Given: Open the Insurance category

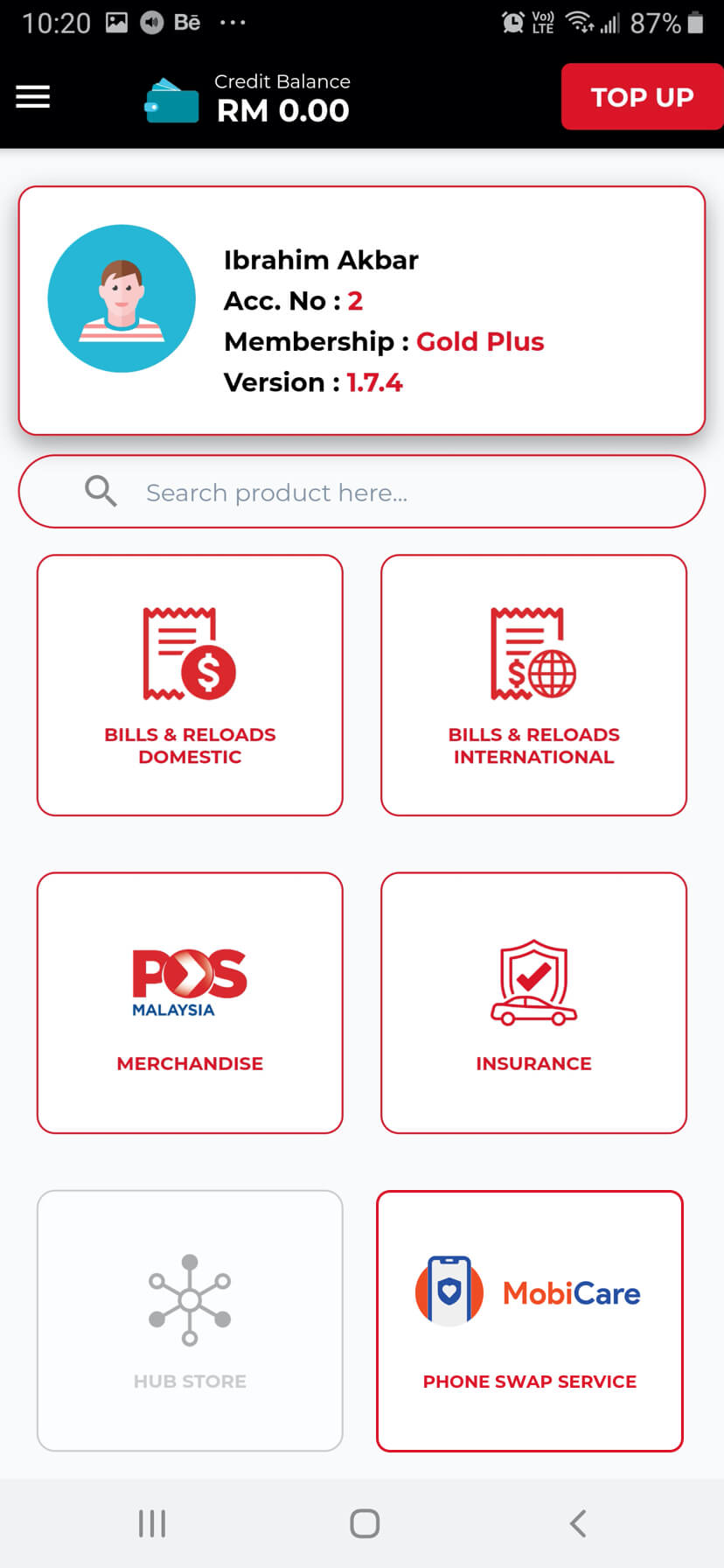Looking at the screenshot, I should 533,1003.
